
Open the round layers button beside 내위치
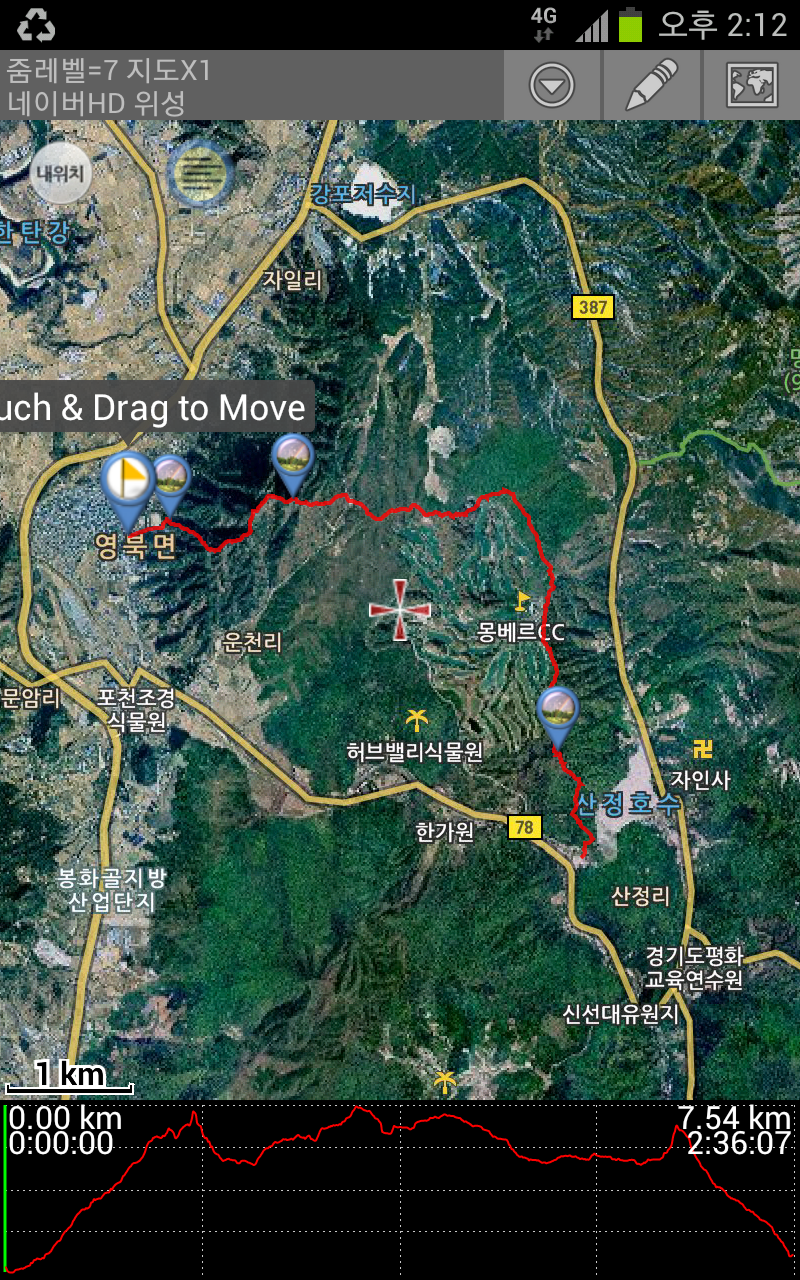click(x=200, y=172)
